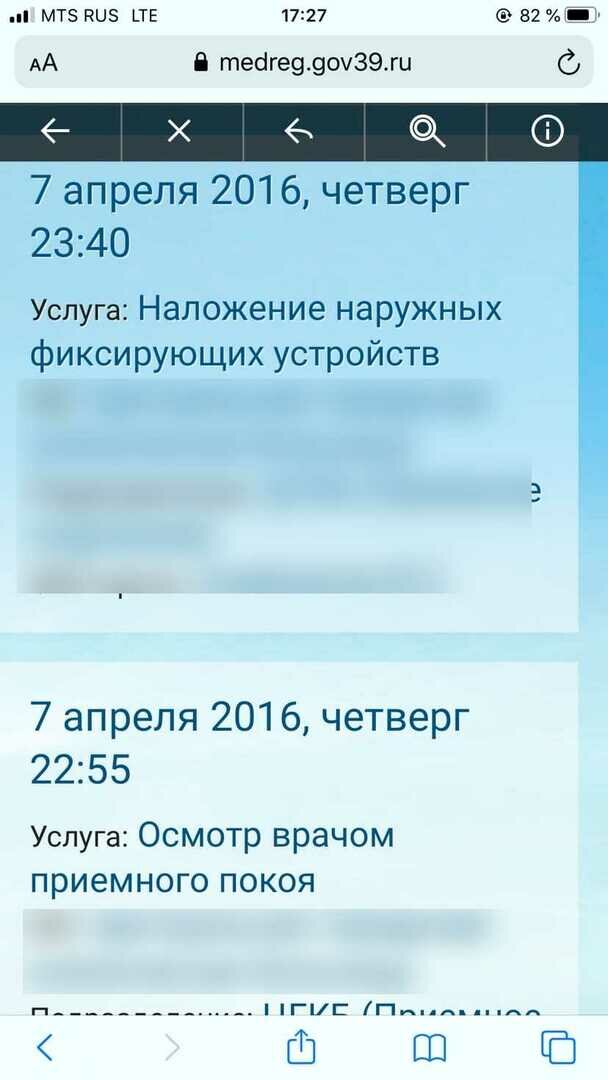Show open Safari tabs
The width and height of the screenshot is (608, 1080).
click(x=558, y=1048)
